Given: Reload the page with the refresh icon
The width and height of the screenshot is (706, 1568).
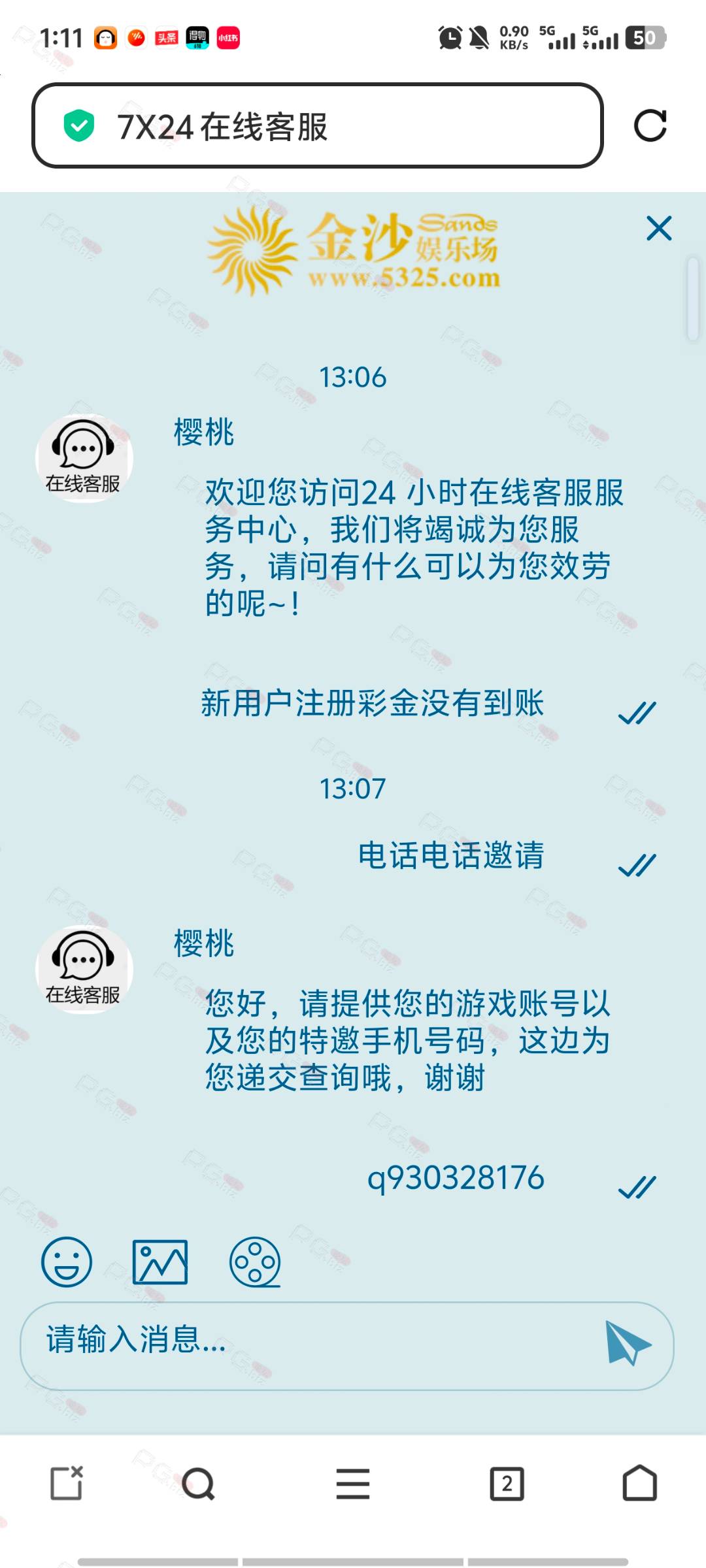Looking at the screenshot, I should point(650,125).
